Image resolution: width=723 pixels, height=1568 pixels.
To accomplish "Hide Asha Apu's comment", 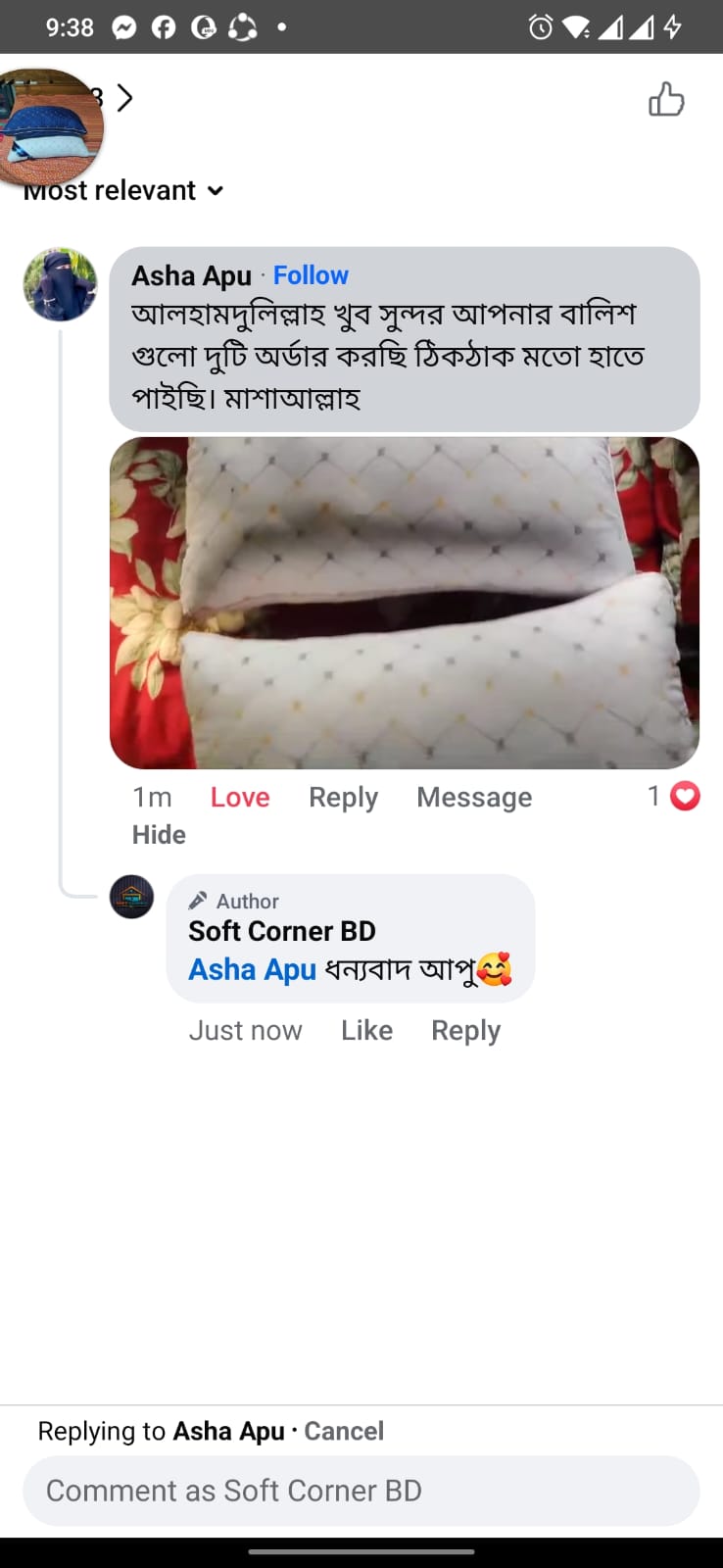I will tap(159, 834).
